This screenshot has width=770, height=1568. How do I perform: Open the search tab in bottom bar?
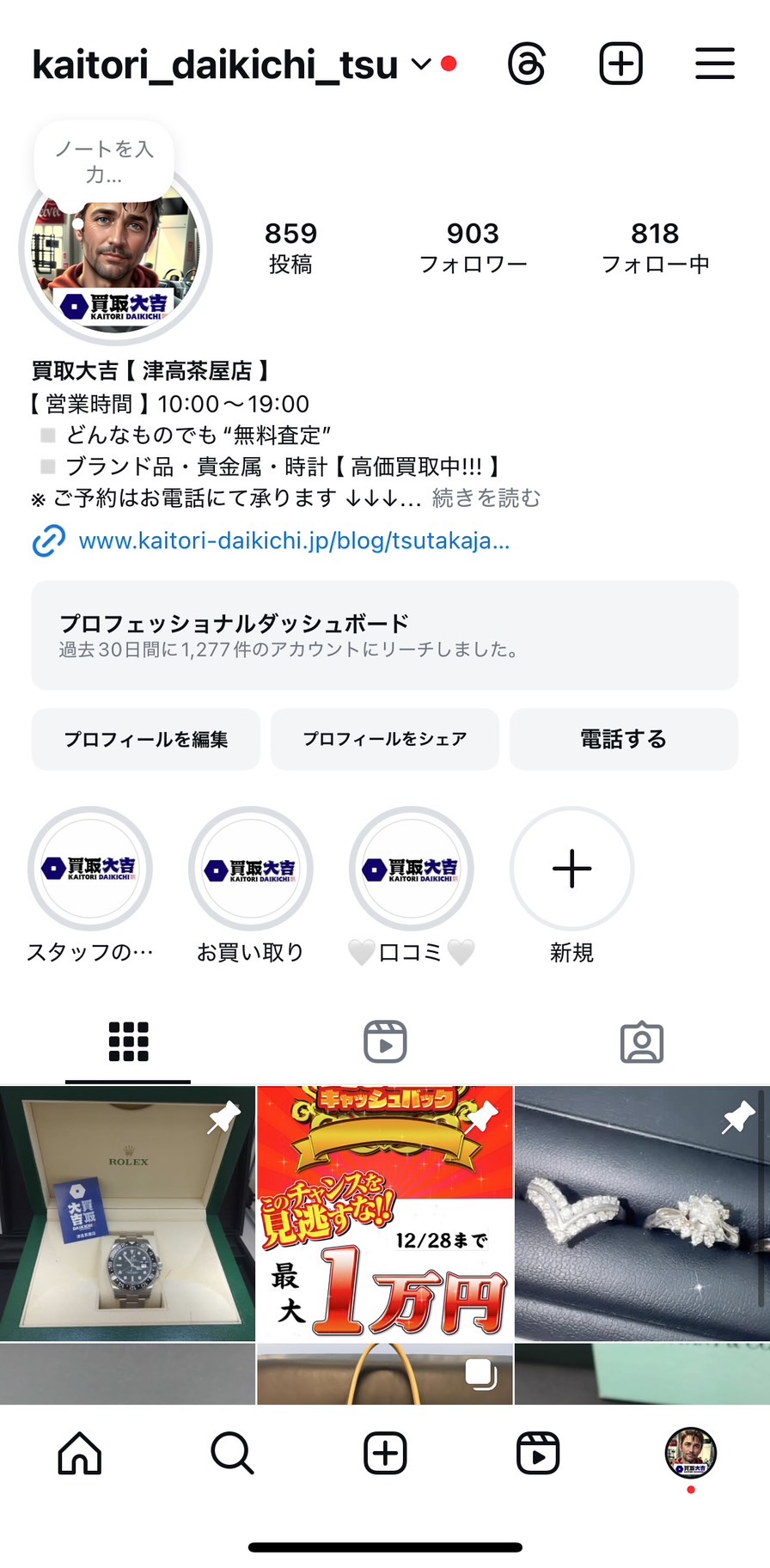pyautogui.click(x=232, y=1454)
